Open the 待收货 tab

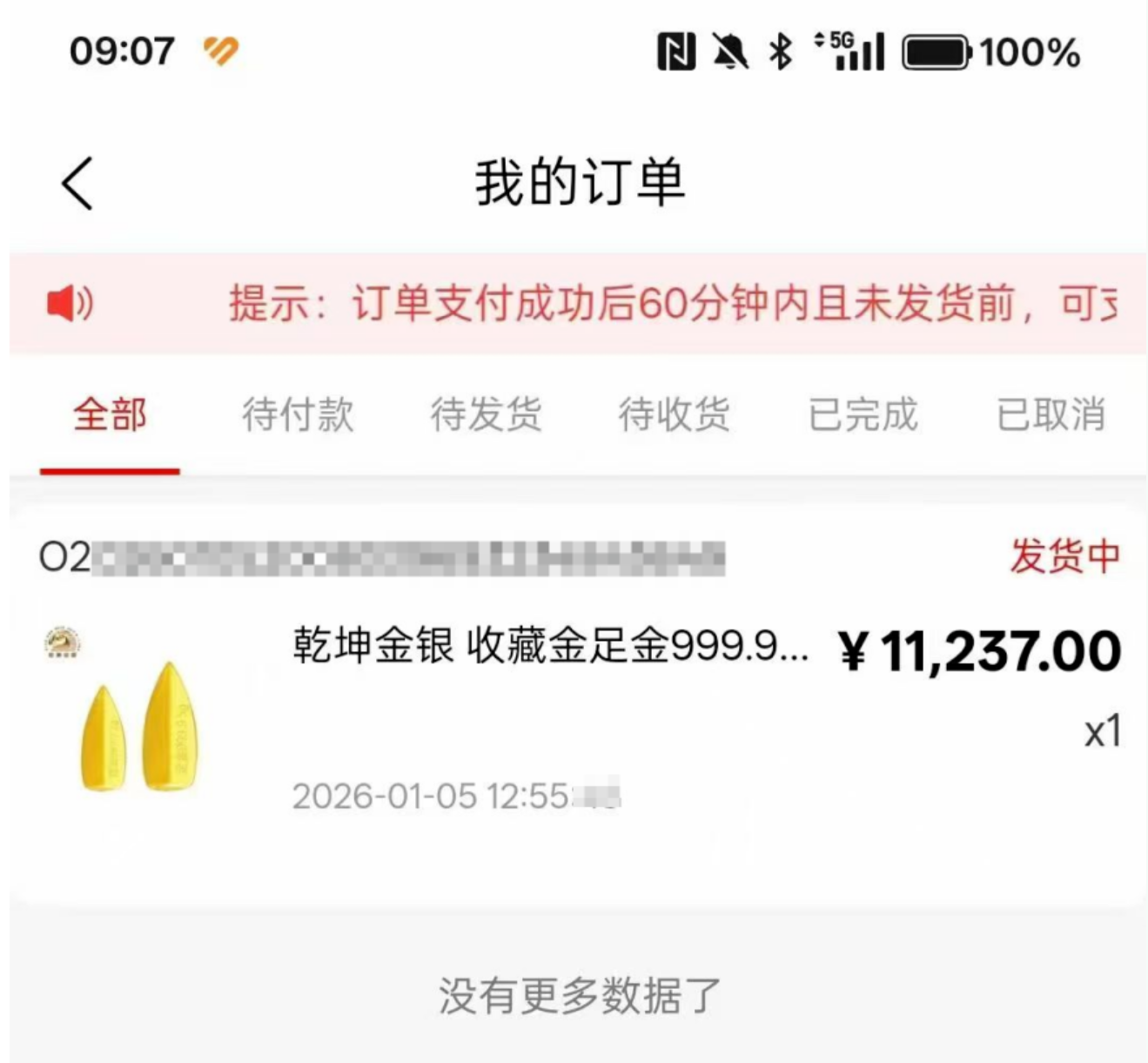click(x=674, y=414)
